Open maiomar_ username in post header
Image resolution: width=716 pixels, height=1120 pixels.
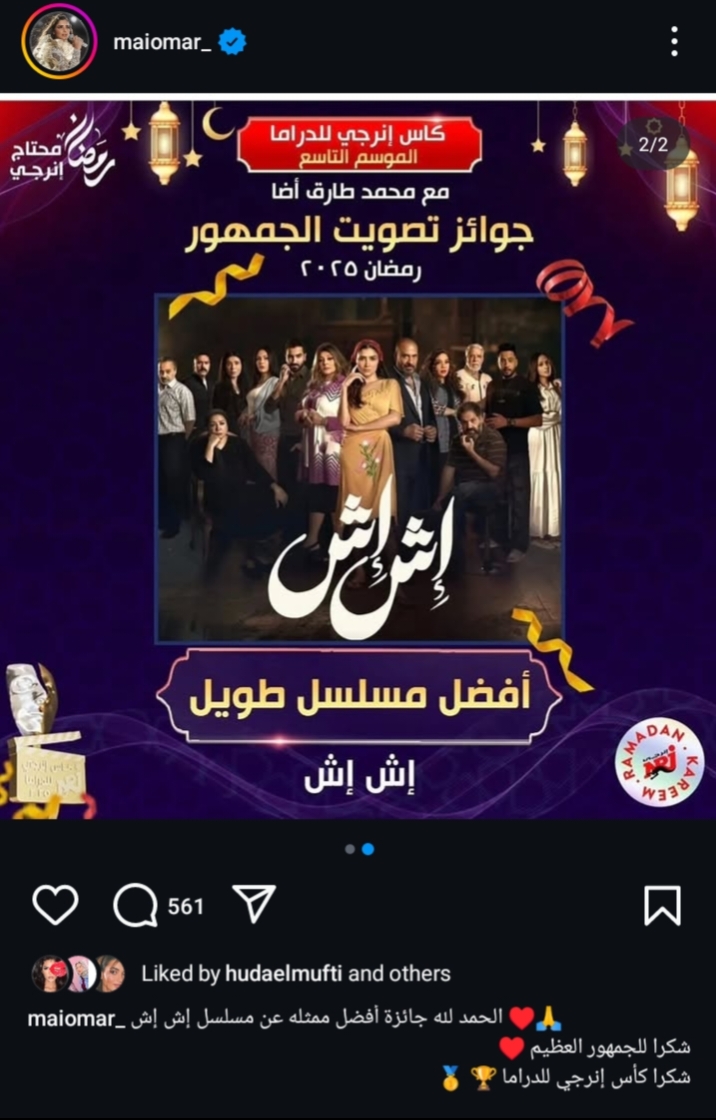pos(162,42)
